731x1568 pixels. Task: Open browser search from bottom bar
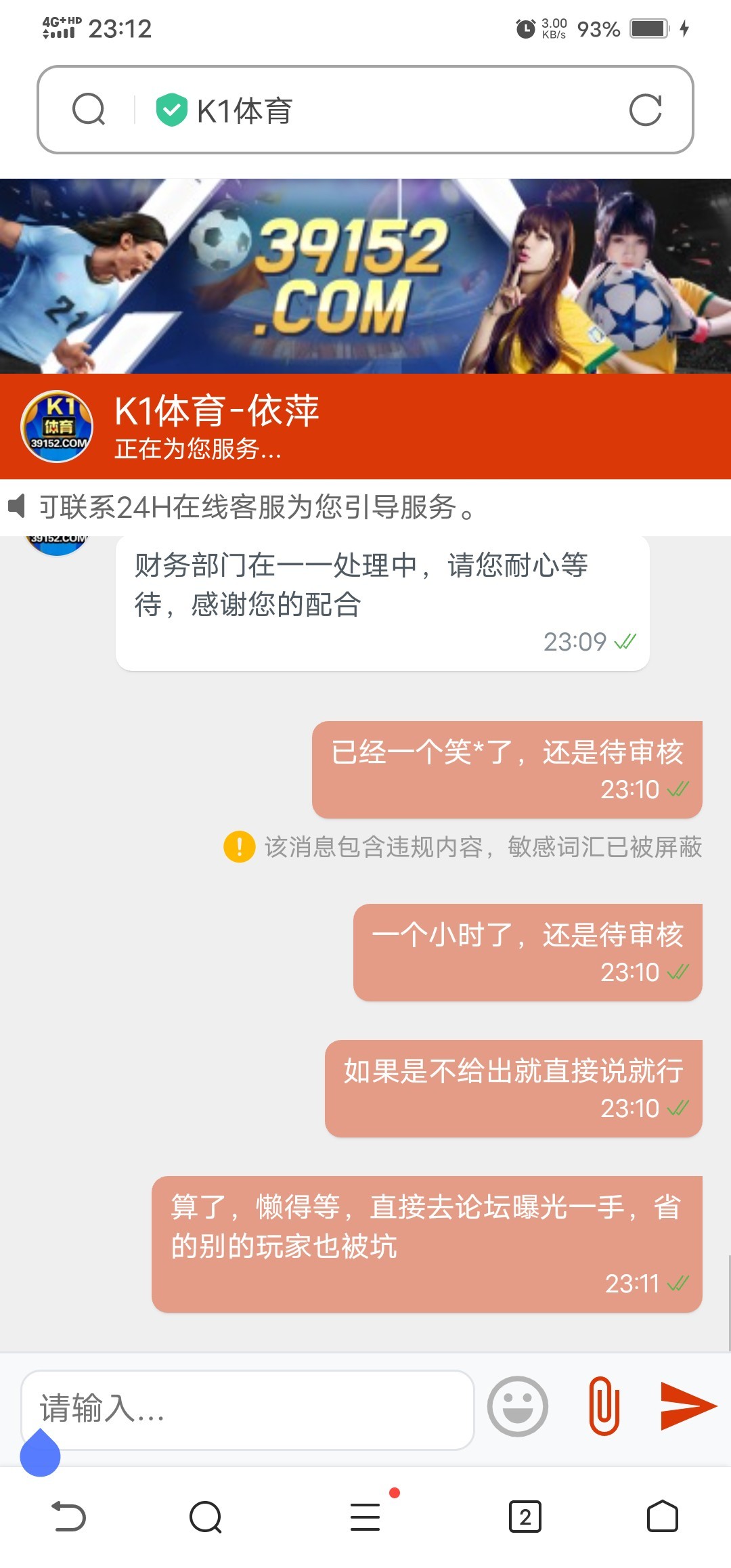tap(206, 1517)
